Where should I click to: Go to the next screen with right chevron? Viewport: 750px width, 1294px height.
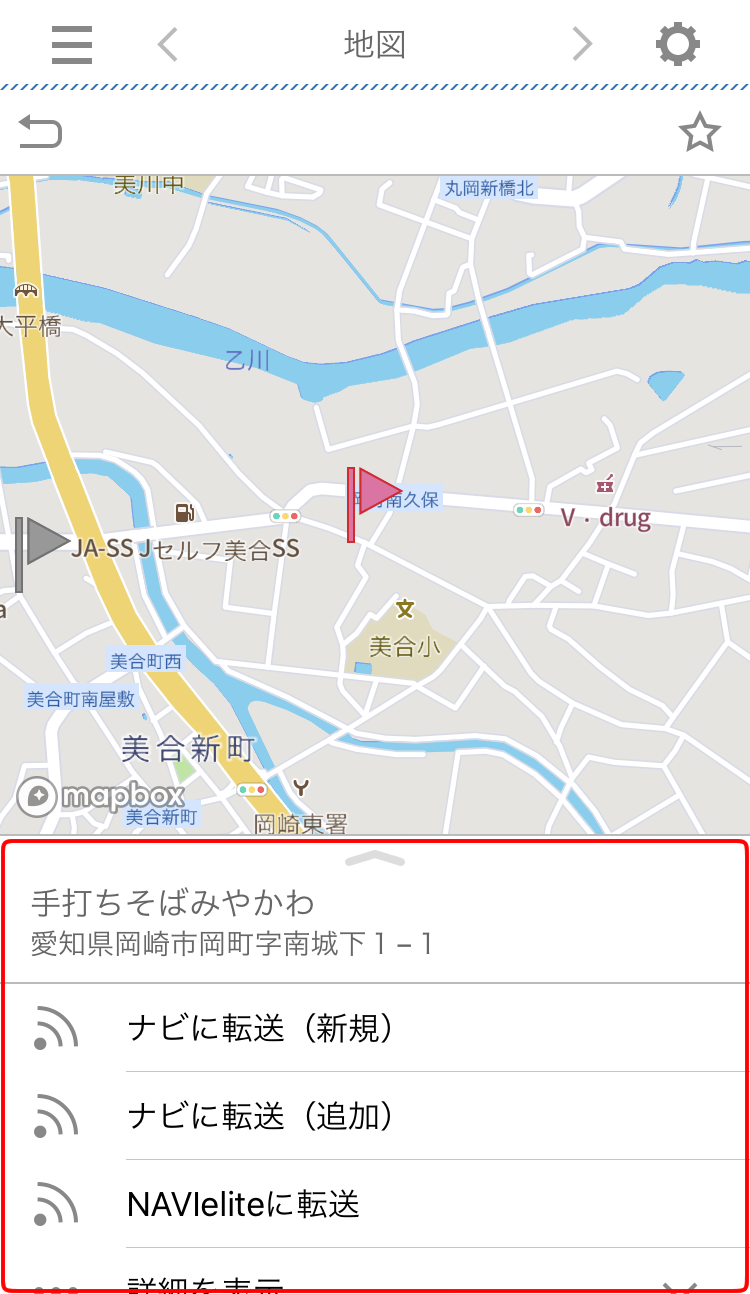(x=582, y=44)
